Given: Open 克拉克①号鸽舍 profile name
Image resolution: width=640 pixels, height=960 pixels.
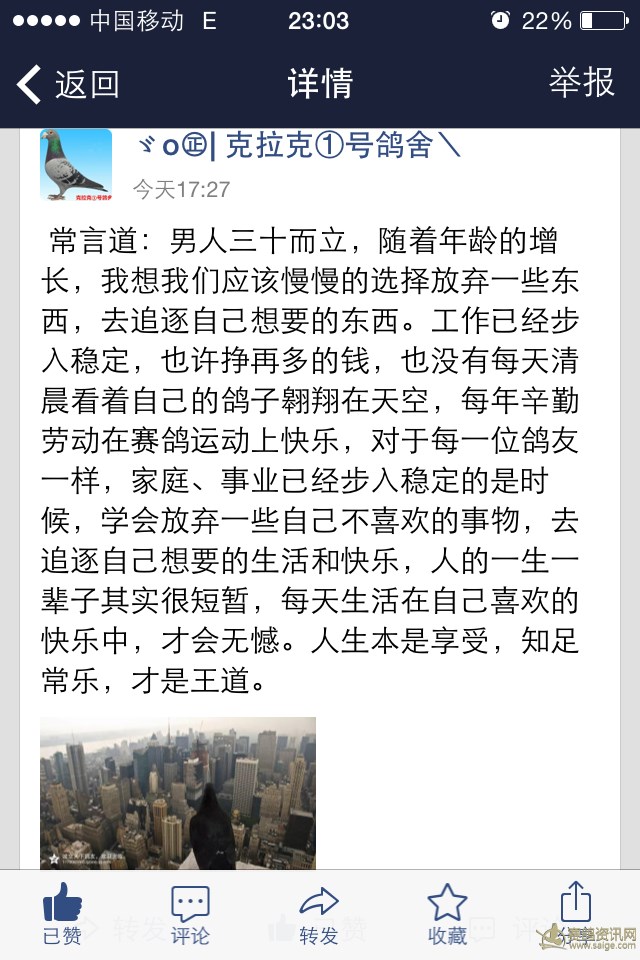Looking at the screenshot, I should pos(298,146).
